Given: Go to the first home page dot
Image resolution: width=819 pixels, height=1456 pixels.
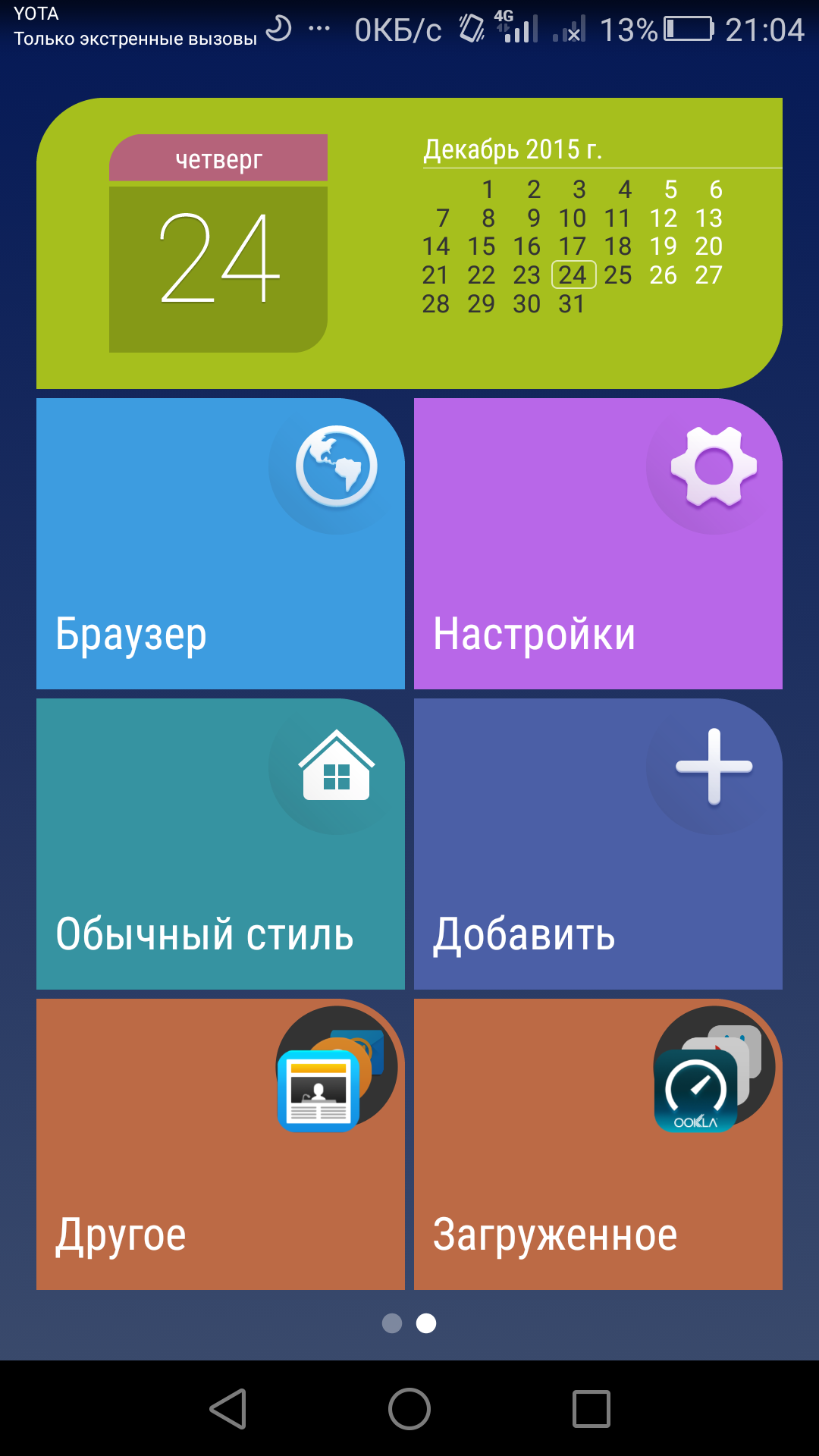Looking at the screenshot, I should (x=392, y=1323).
